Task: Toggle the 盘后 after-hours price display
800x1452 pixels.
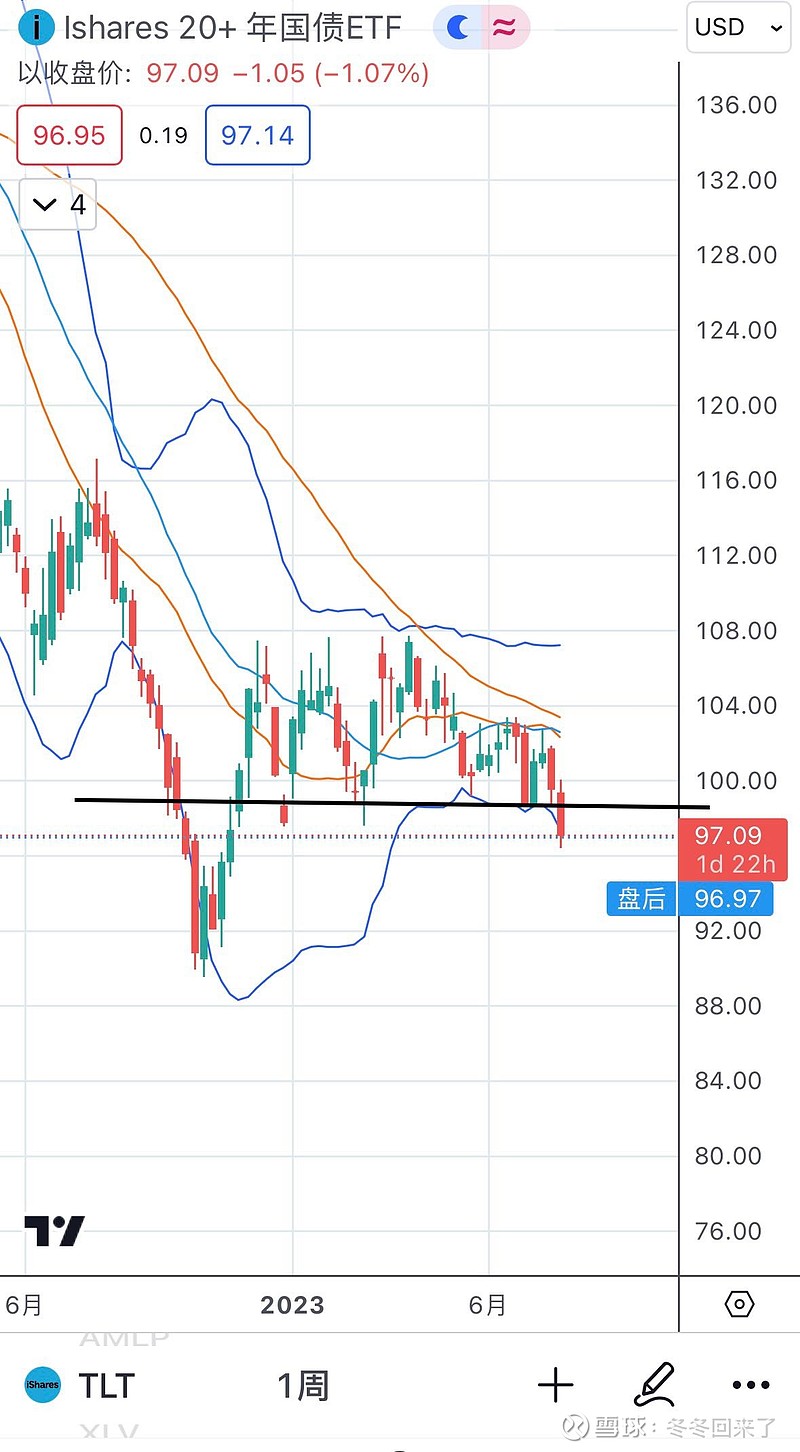Action: 641,898
